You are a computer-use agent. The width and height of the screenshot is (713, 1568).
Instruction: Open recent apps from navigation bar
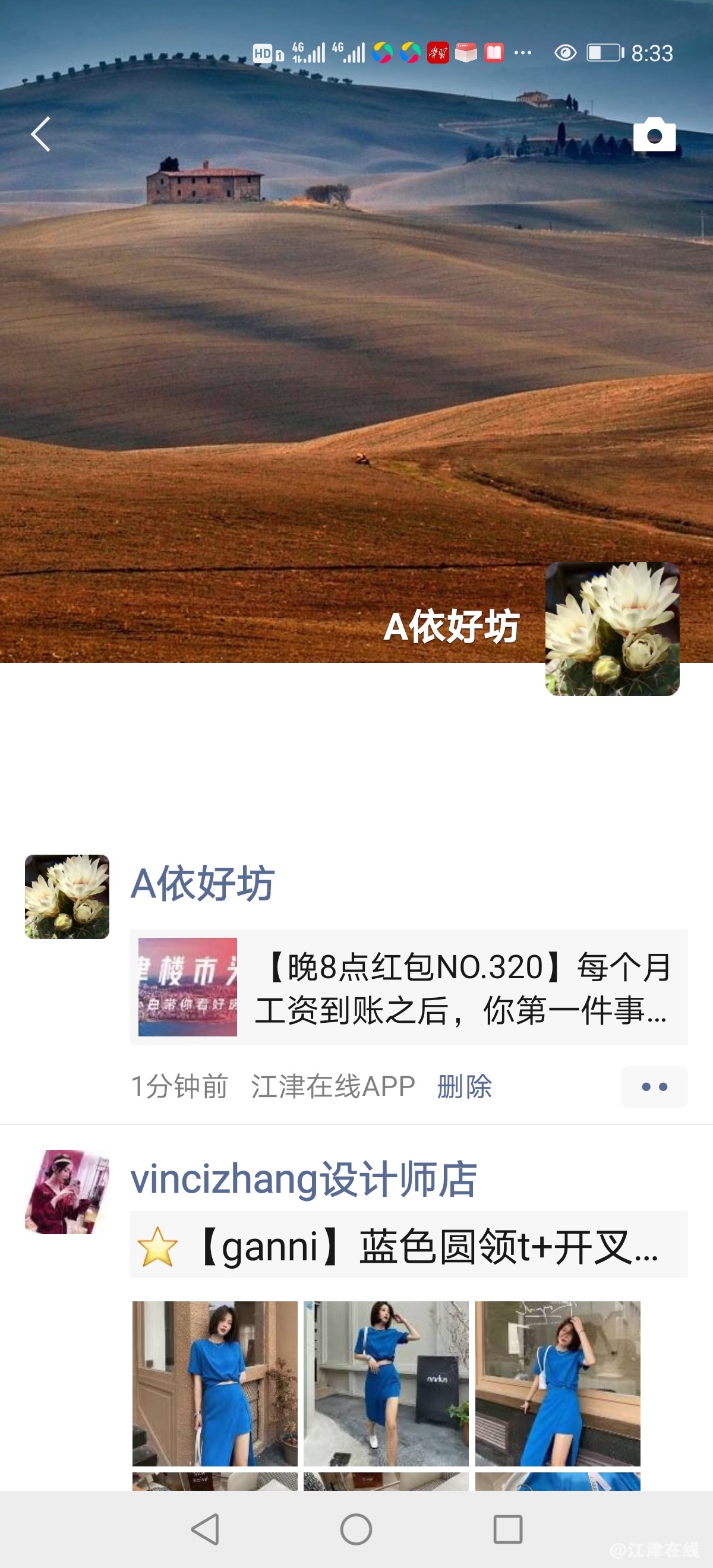(x=507, y=1529)
